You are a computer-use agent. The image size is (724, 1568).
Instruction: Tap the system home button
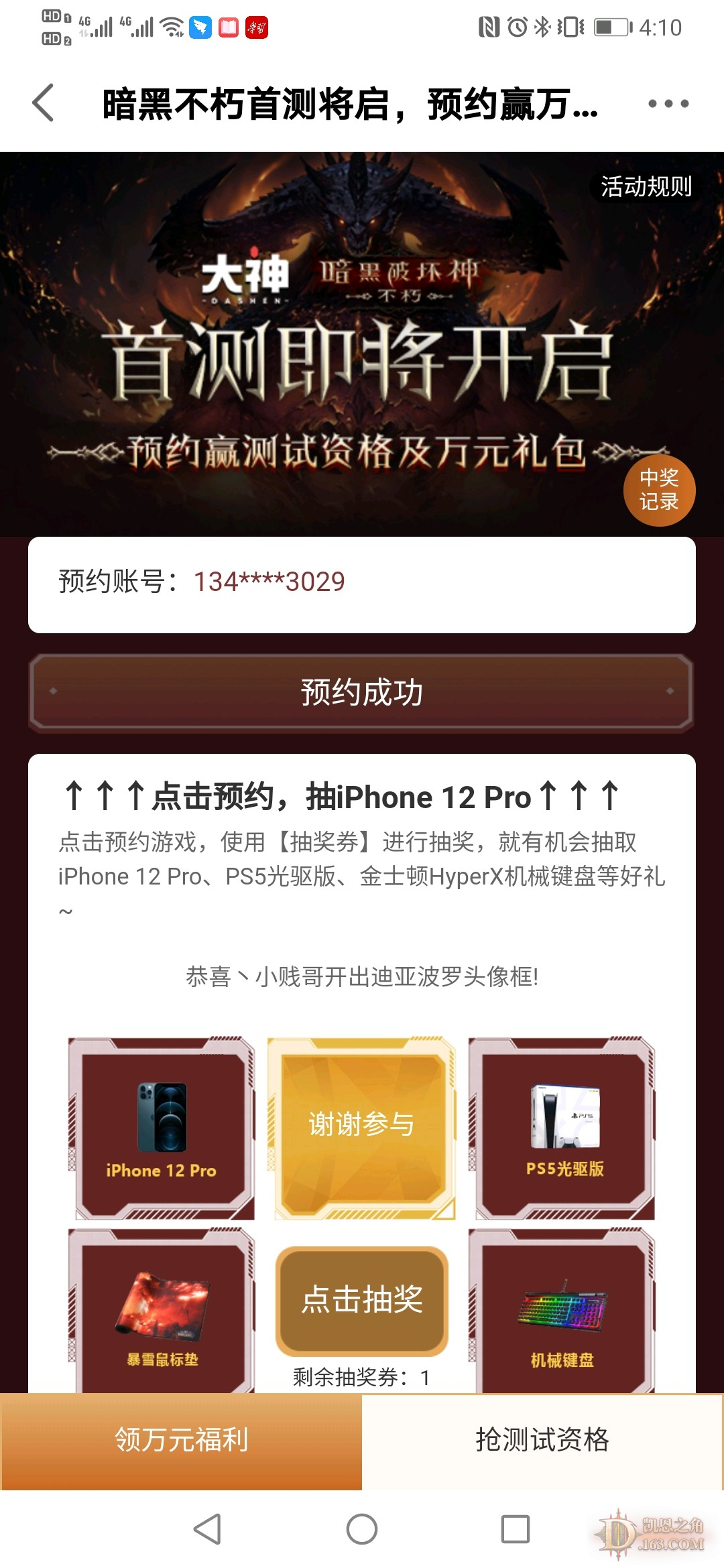coord(362,1529)
